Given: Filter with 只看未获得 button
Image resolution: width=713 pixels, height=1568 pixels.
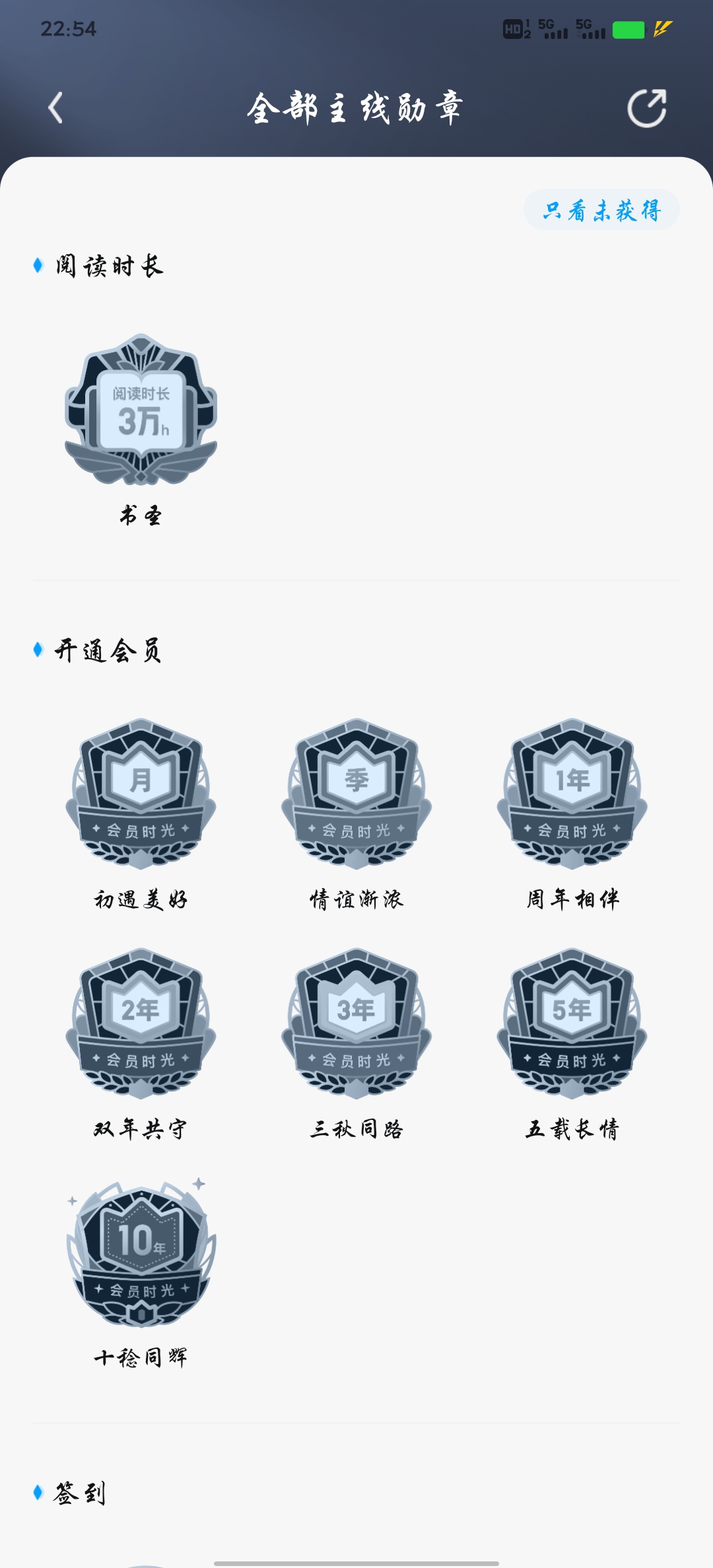Looking at the screenshot, I should point(601,210).
